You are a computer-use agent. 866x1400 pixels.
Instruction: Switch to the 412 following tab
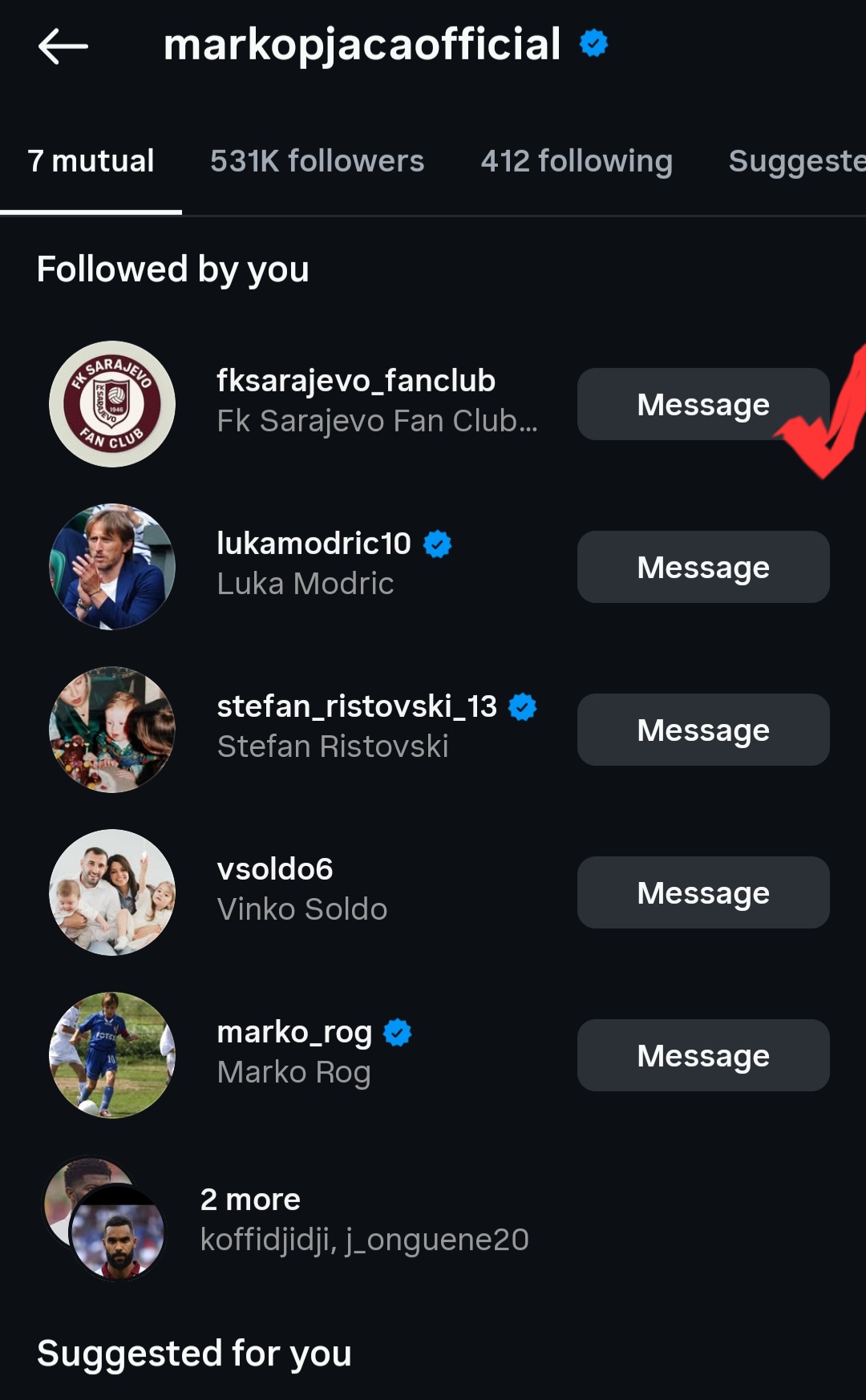(x=577, y=161)
